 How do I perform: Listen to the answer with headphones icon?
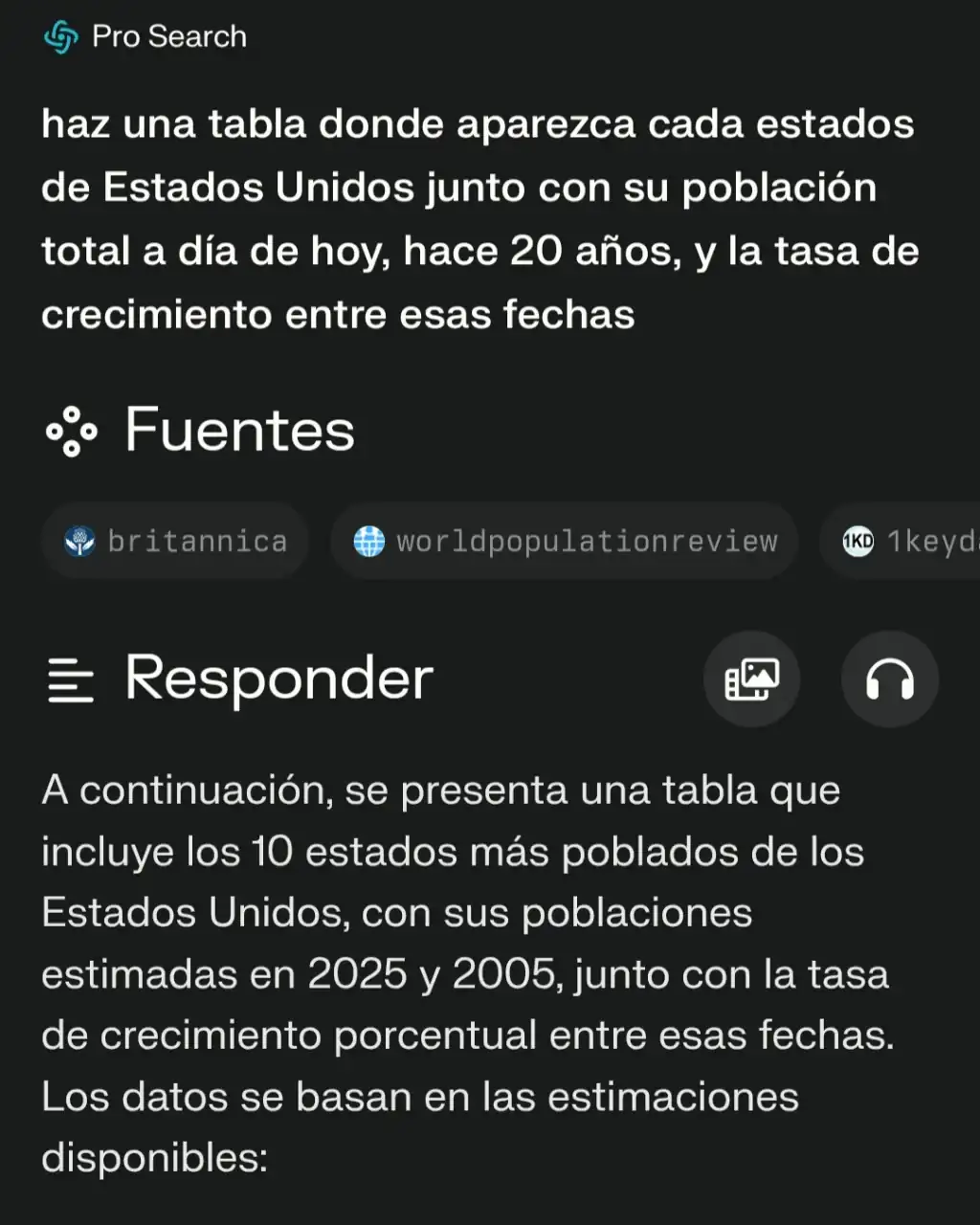click(889, 679)
